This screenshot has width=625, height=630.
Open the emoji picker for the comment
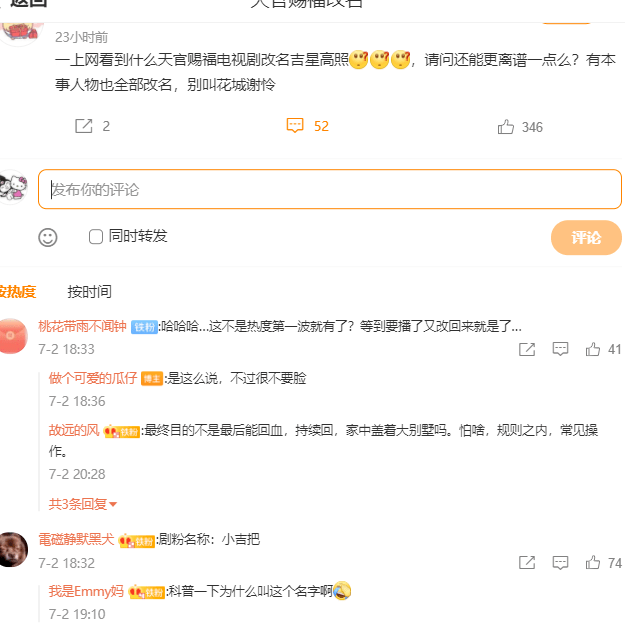point(48,237)
